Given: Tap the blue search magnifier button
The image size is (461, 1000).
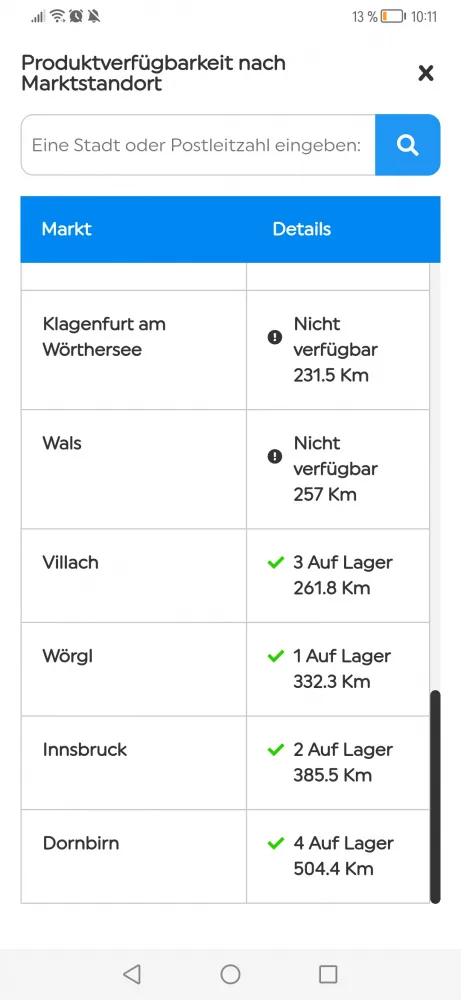Looking at the screenshot, I should click(407, 145).
